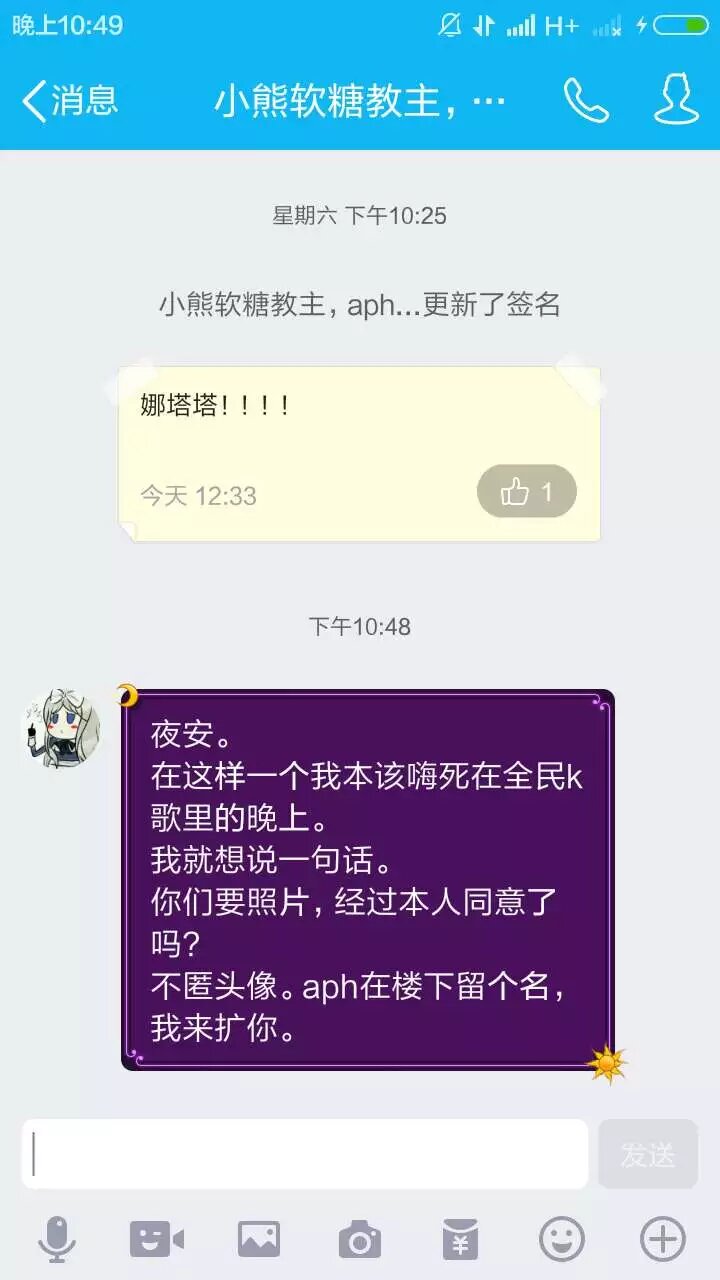Record a voice message with microphone
The height and width of the screenshot is (1280, 720).
coord(57,1240)
